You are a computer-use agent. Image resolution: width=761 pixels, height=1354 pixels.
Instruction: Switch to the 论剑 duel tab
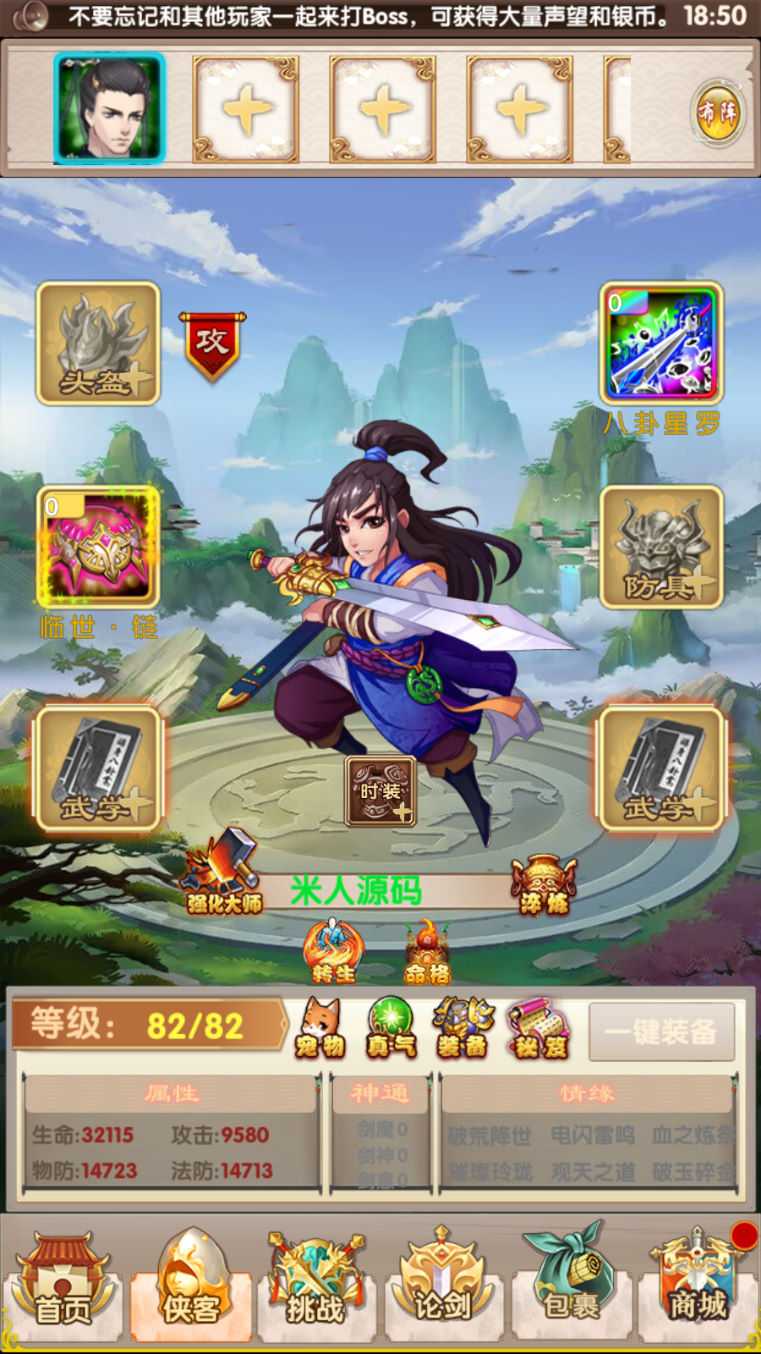[x=443, y=1285]
